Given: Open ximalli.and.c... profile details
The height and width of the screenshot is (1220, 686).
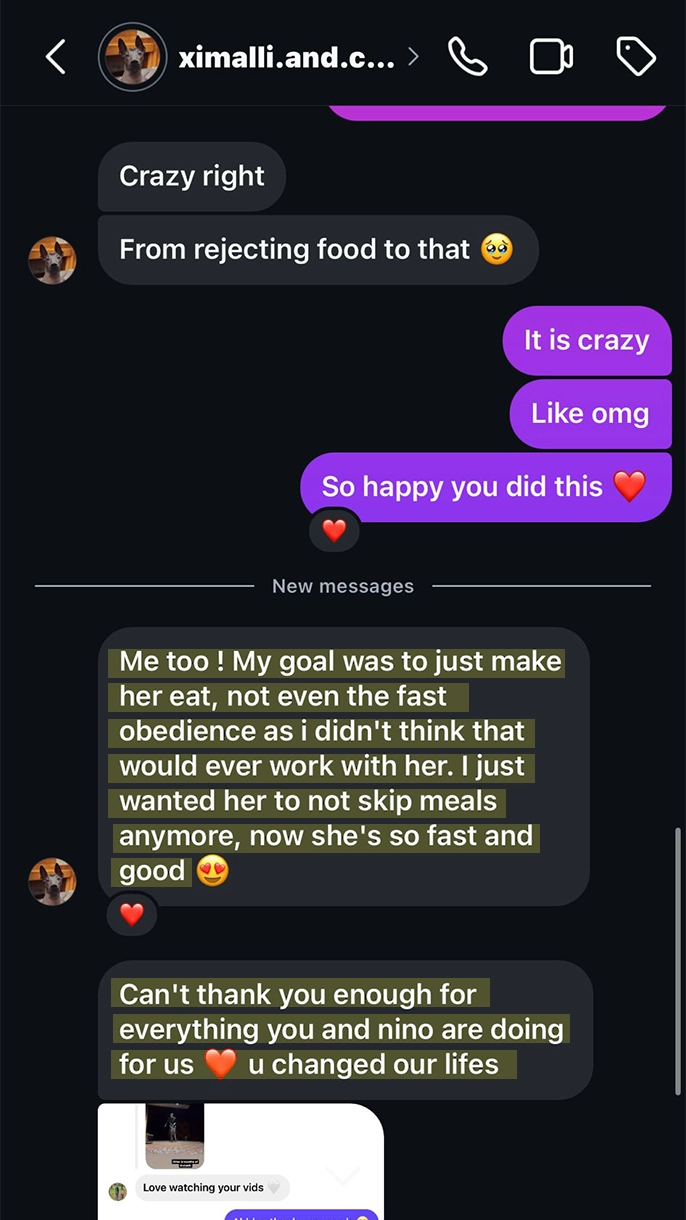Looking at the screenshot, I should tap(286, 57).
